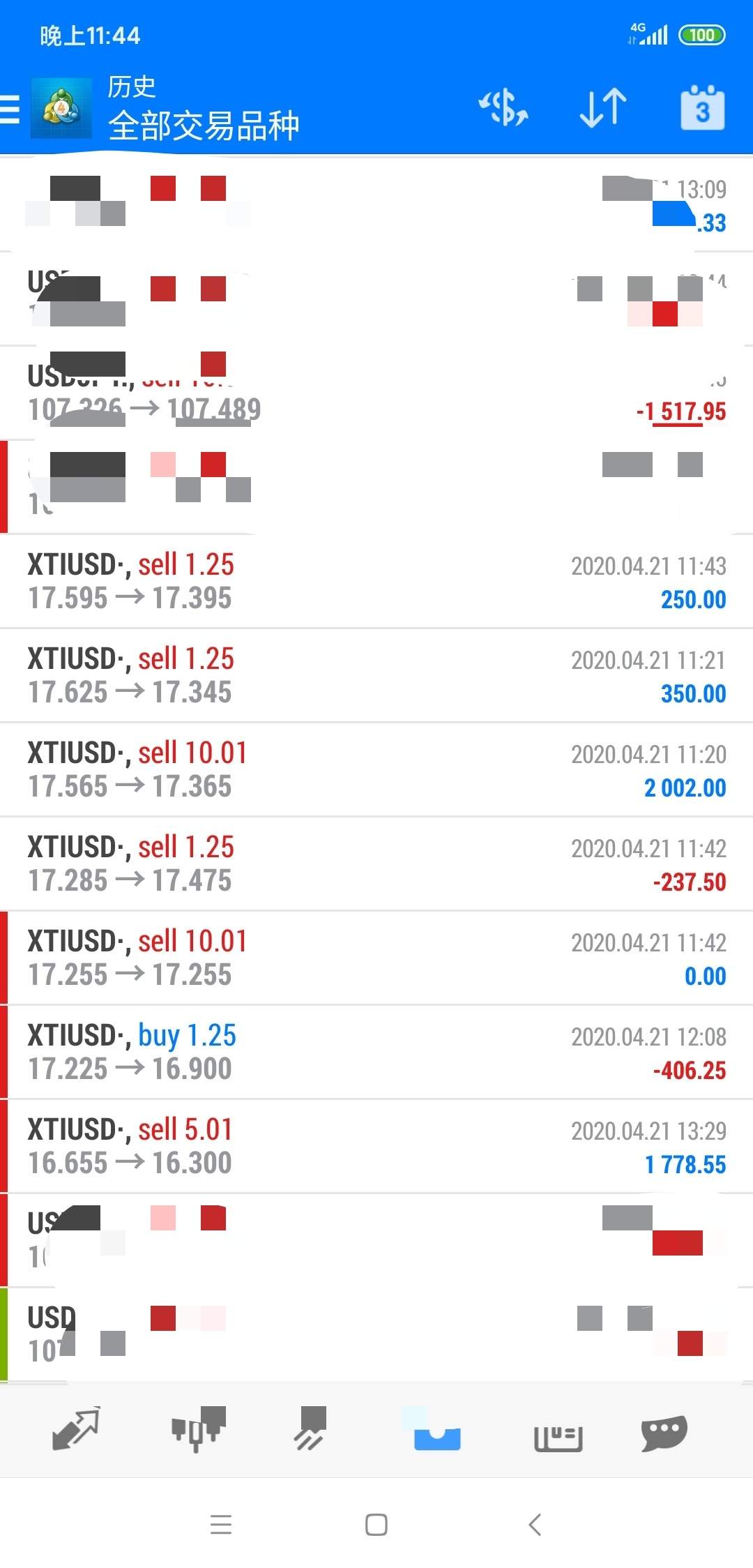Select the XTIUSD sell 10.01 trade earning 2 002.00

click(376, 769)
